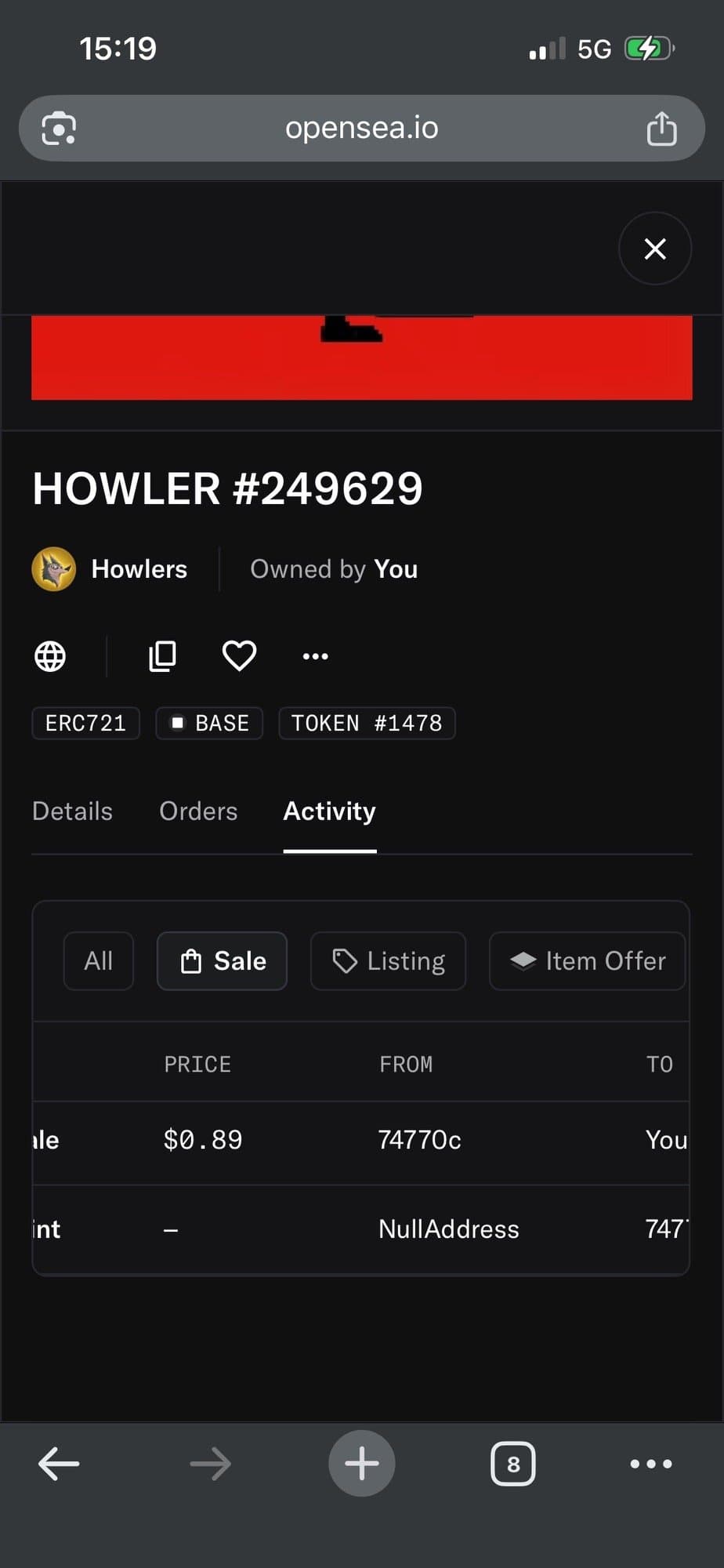Open the globe website icon
Viewport: 724px width, 1568px height.
pyautogui.click(x=50, y=656)
